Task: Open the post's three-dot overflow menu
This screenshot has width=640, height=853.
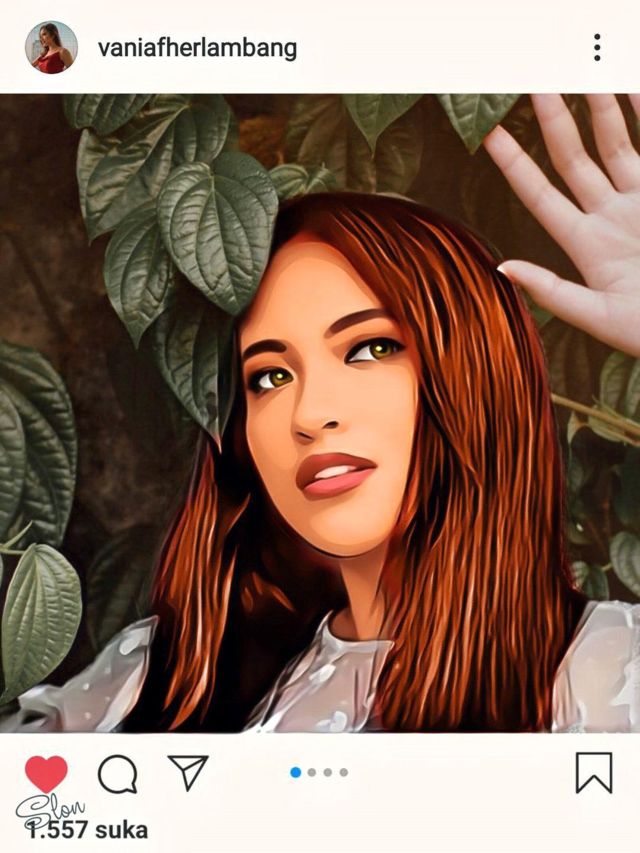Action: [x=597, y=47]
